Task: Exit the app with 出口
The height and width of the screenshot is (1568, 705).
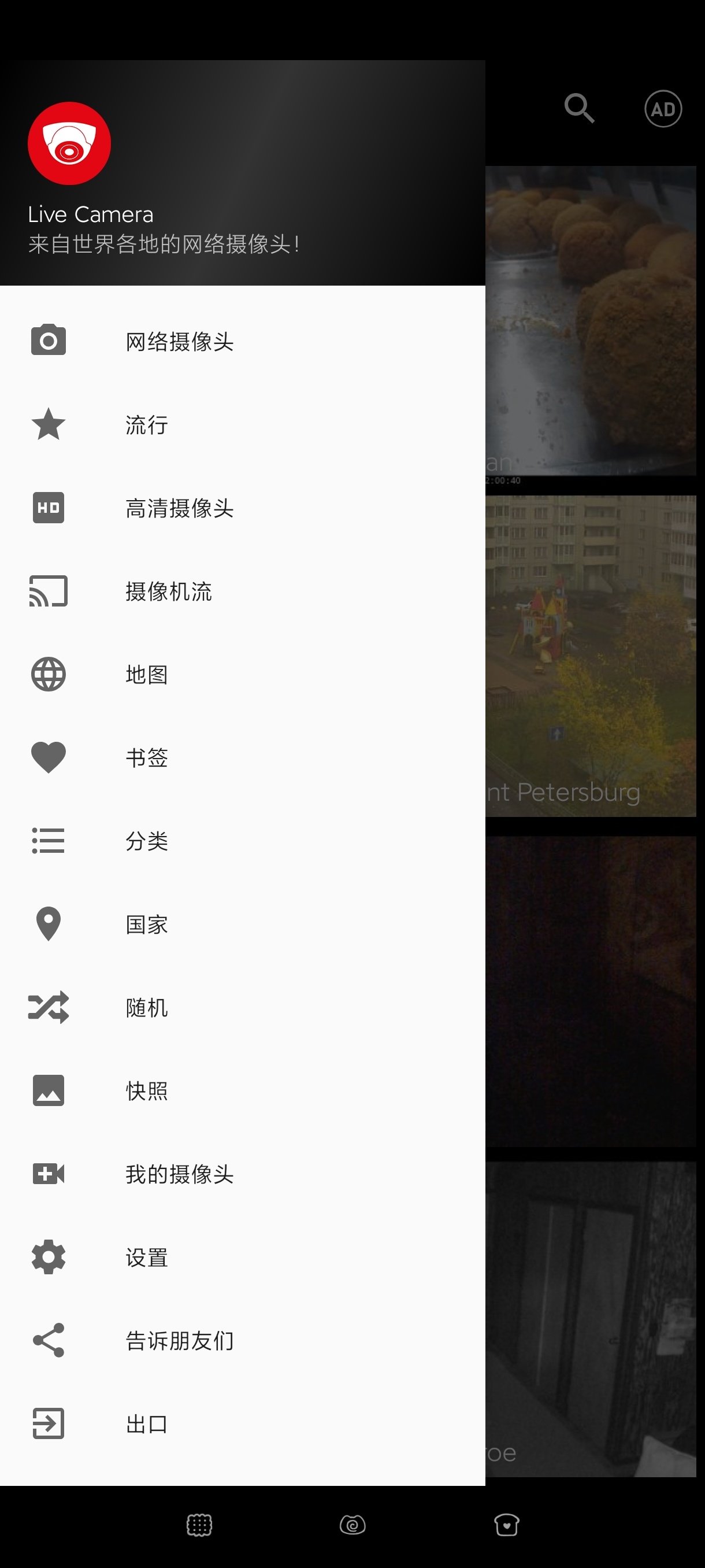Action: (146, 1423)
